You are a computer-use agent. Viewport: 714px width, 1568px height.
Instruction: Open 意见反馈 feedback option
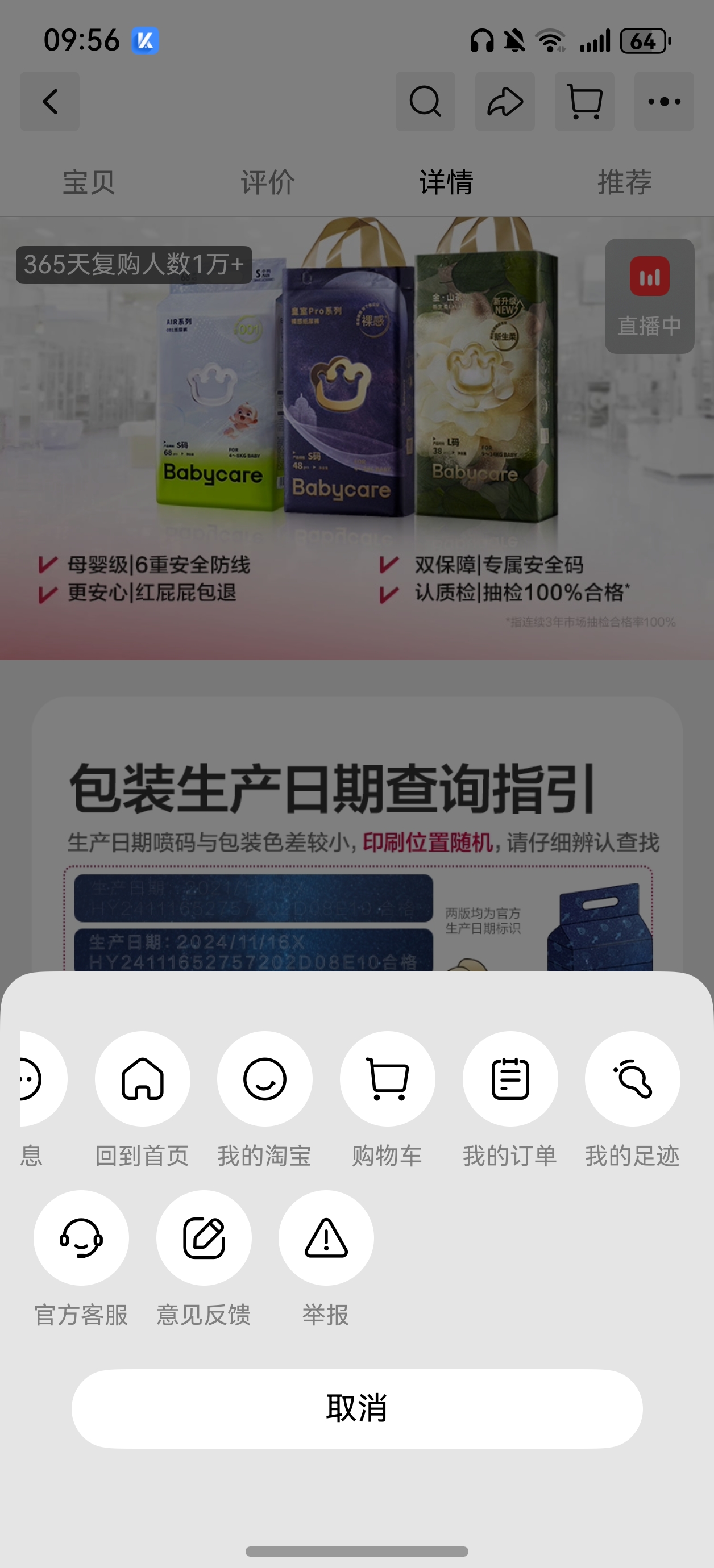(204, 1237)
